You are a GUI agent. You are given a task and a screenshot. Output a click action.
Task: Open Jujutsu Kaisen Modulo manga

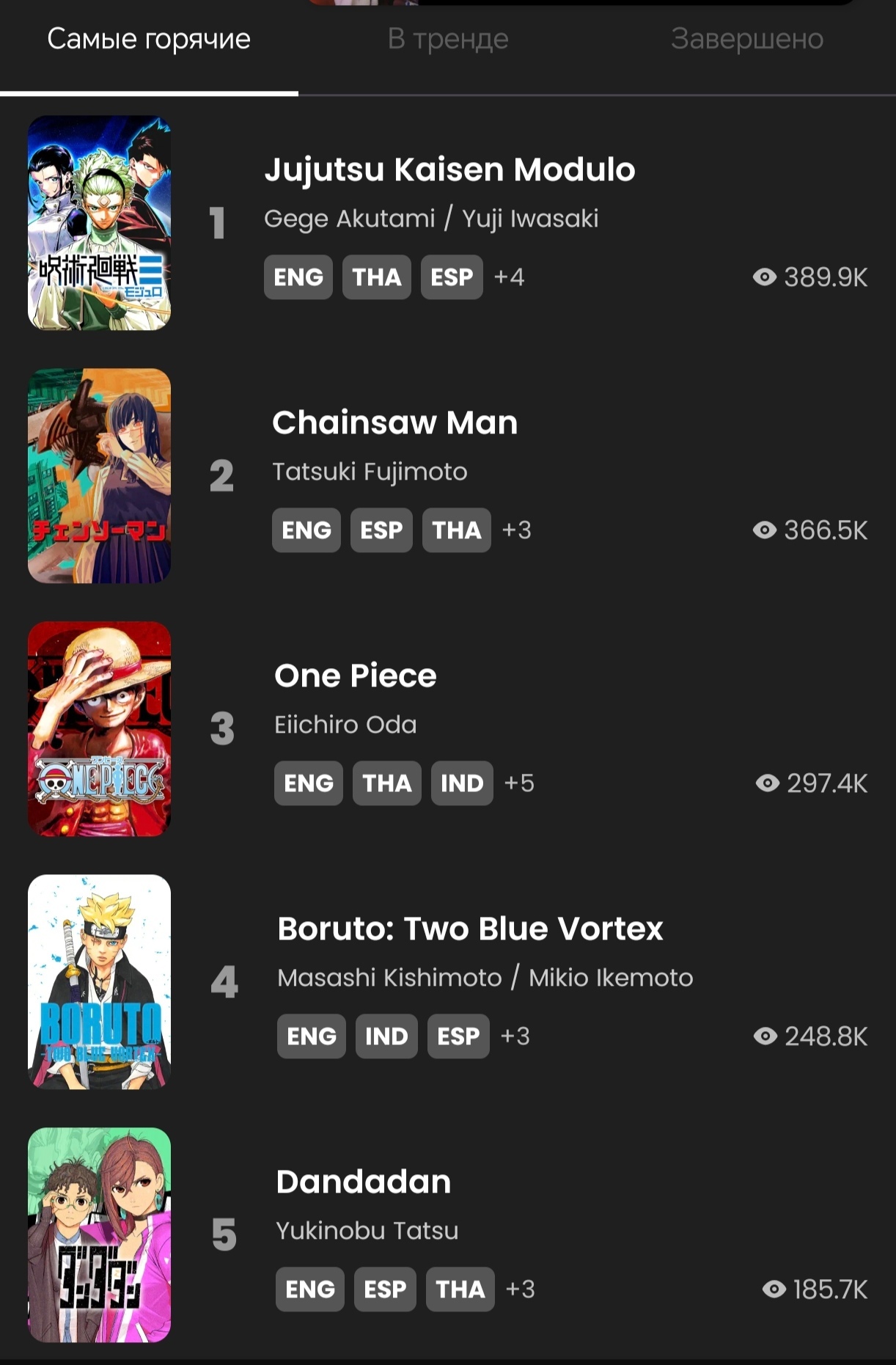tap(449, 169)
